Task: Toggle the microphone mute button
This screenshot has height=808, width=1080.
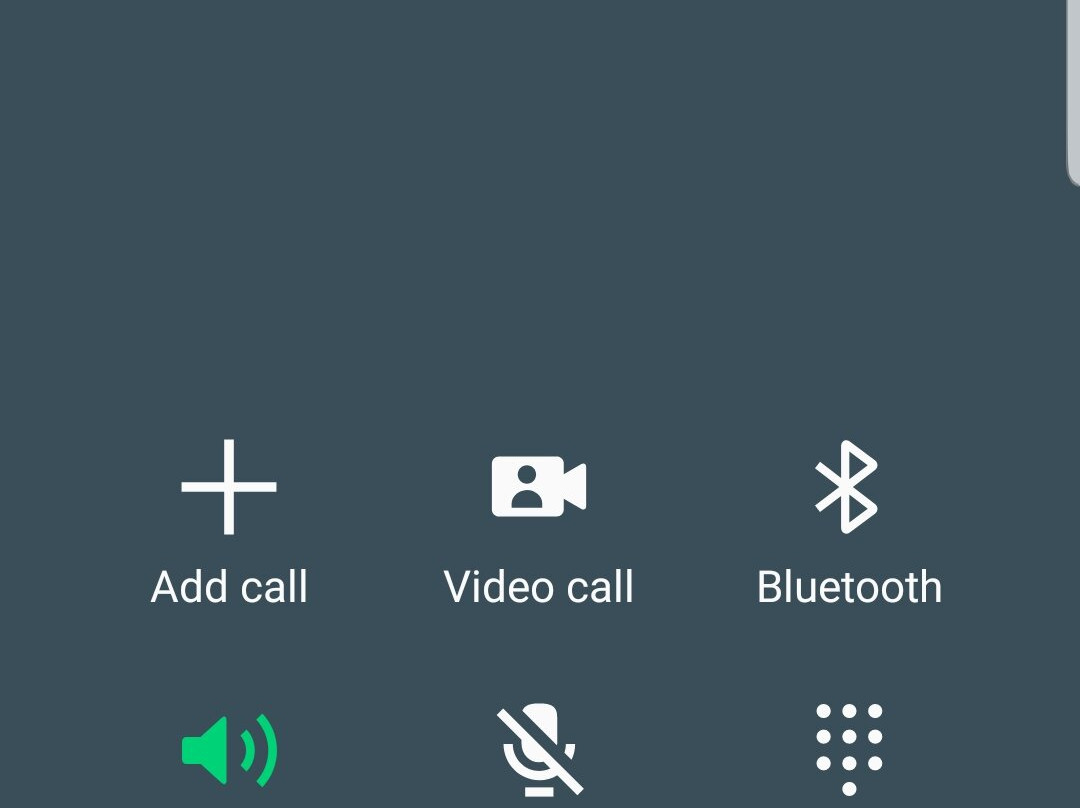Action: tap(538, 750)
